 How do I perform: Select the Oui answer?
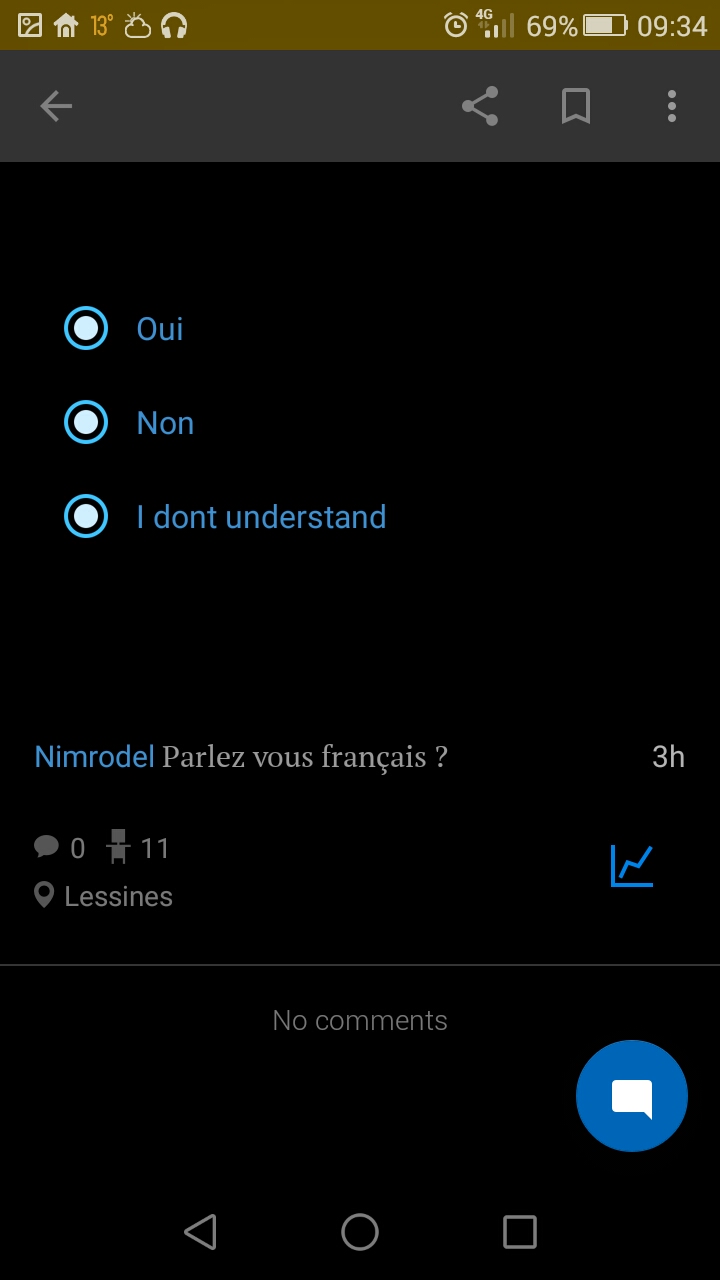tap(86, 328)
